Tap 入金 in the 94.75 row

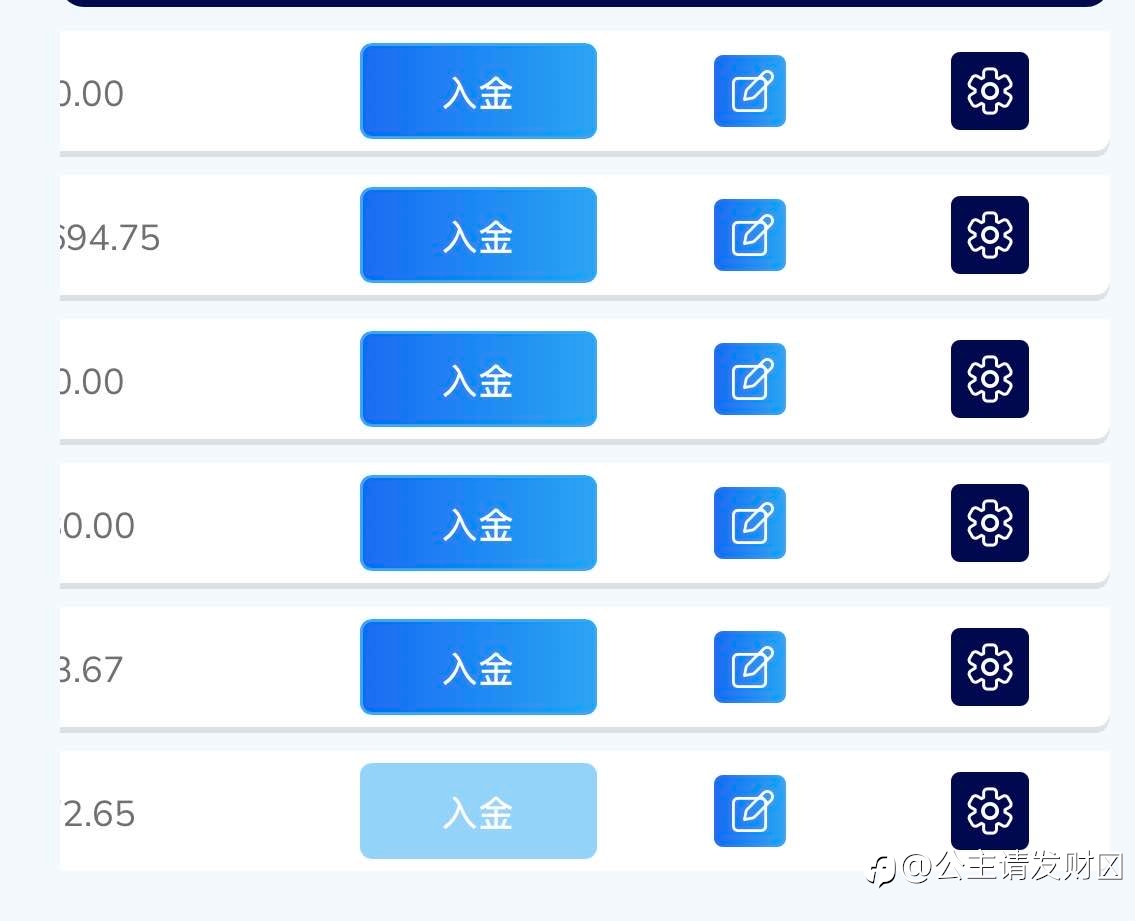coord(478,235)
